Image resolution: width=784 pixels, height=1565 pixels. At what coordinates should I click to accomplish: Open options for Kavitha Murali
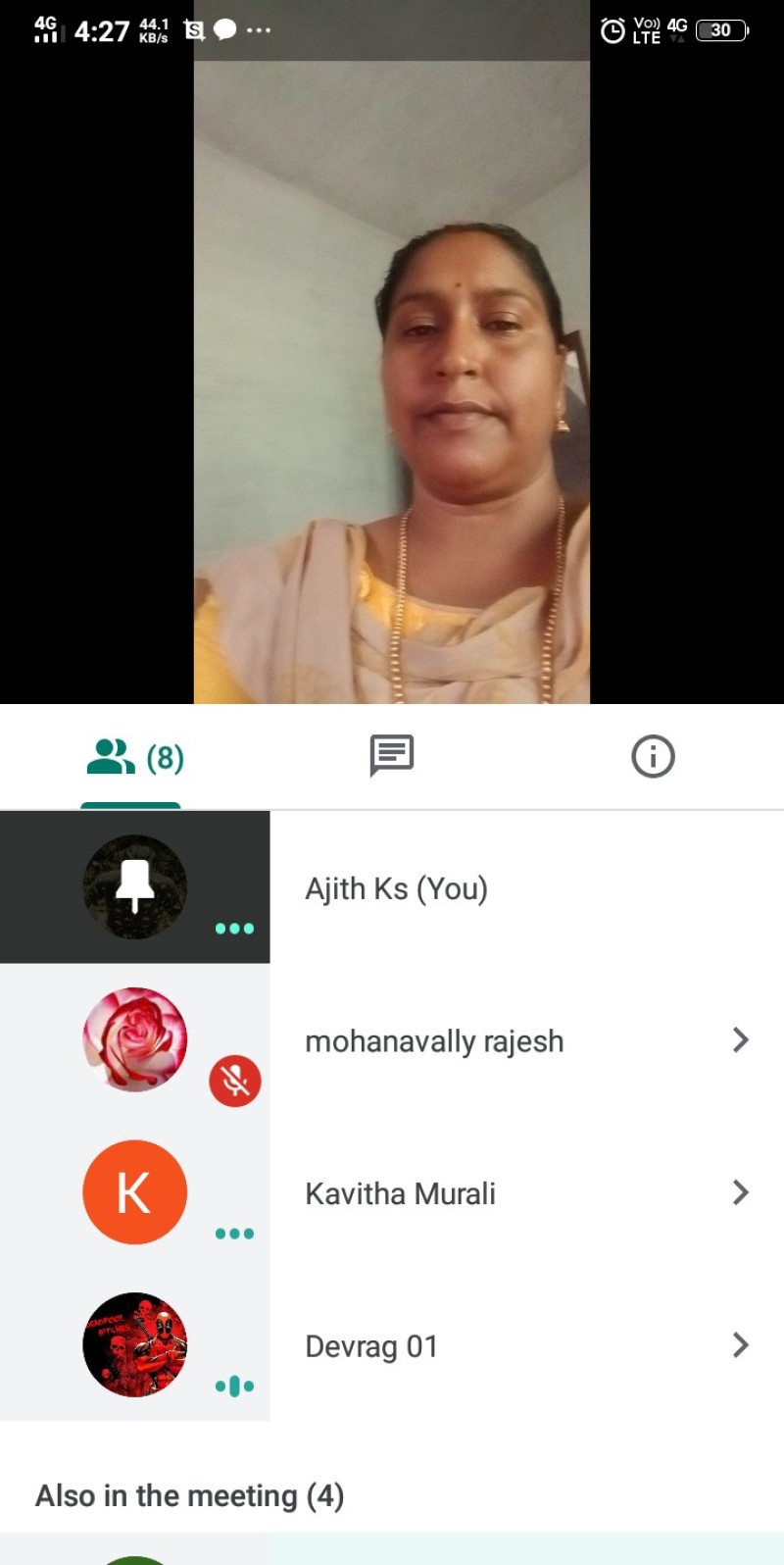coord(740,1192)
